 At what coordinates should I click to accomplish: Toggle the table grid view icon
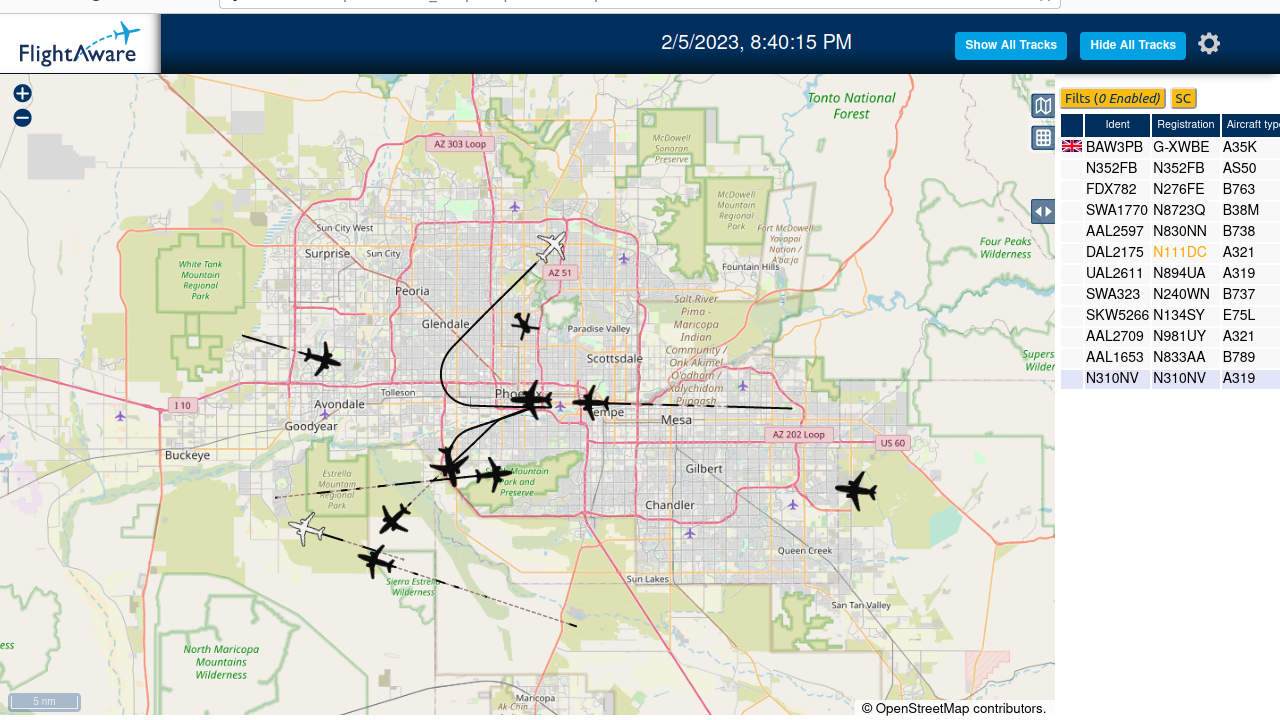pos(1043,138)
